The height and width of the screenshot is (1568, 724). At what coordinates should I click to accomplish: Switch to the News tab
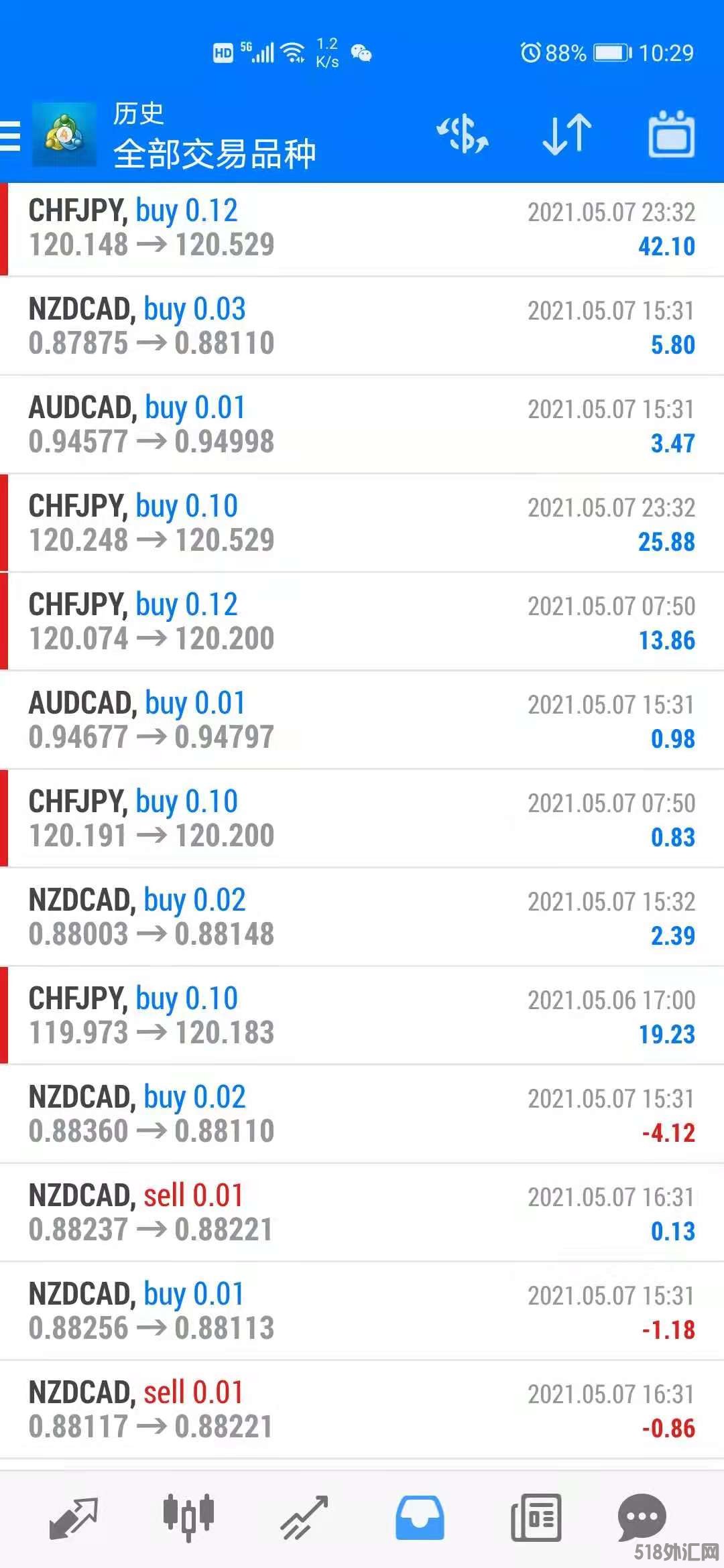pyautogui.click(x=536, y=1517)
